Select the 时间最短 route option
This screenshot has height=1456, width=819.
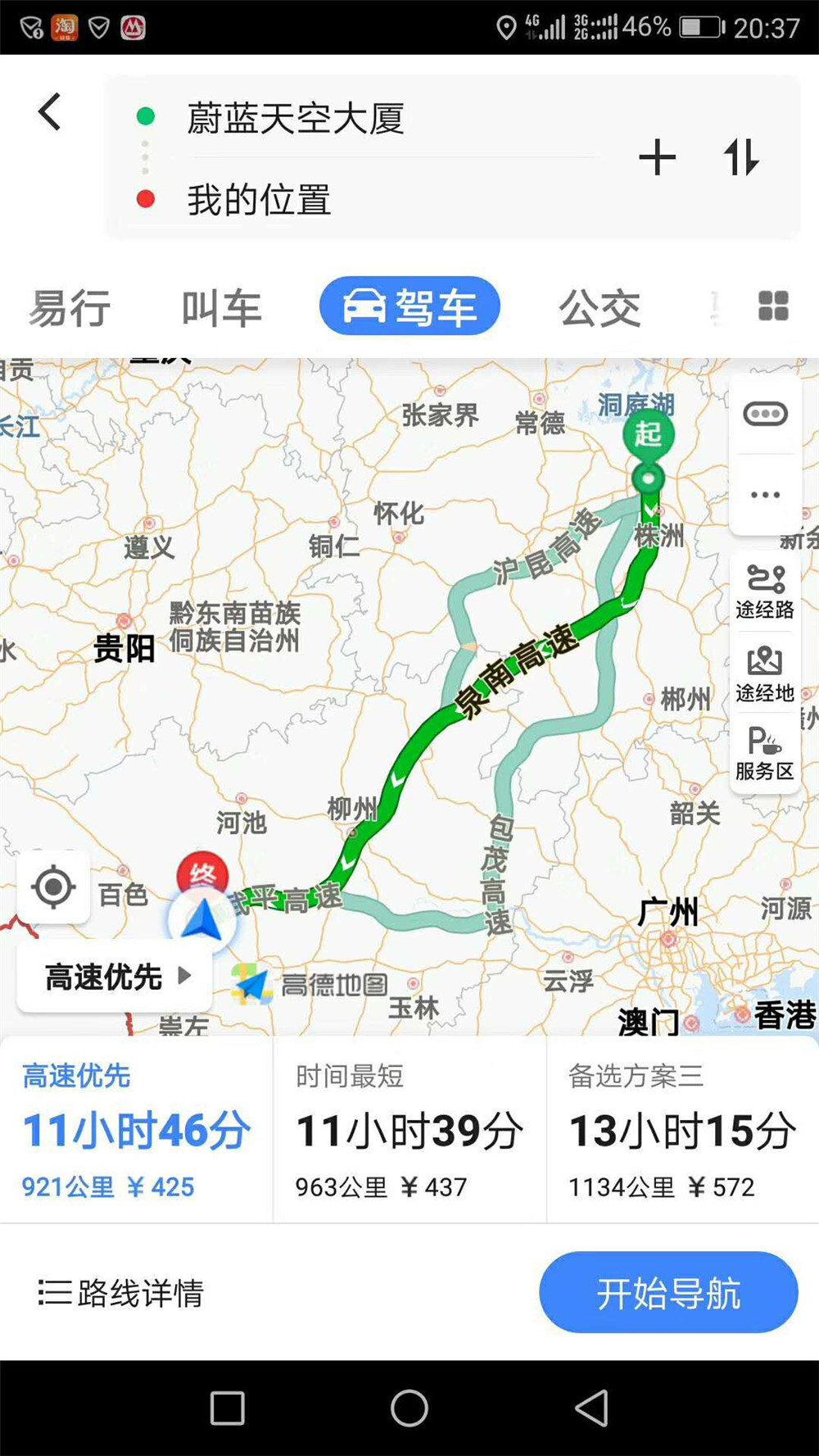[x=409, y=1131]
